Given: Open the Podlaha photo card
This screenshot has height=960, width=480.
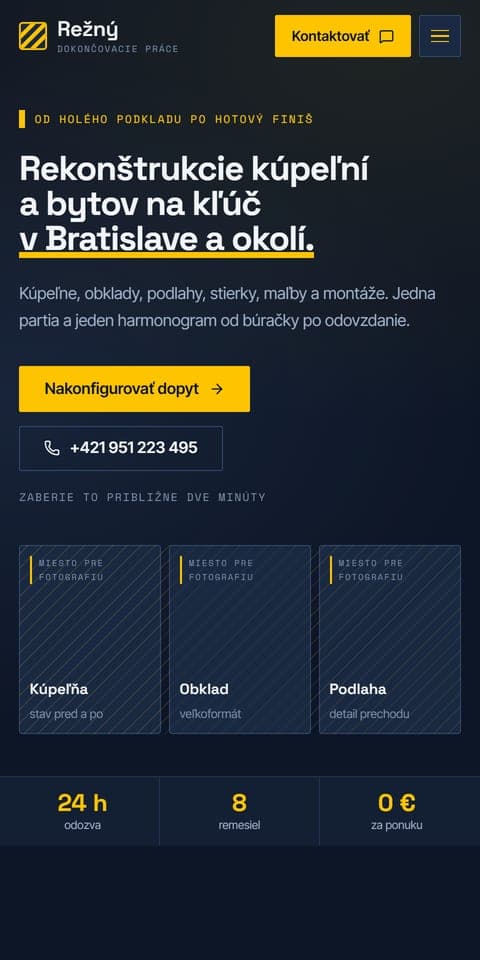Looking at the screenshot, I should (390, 639).
